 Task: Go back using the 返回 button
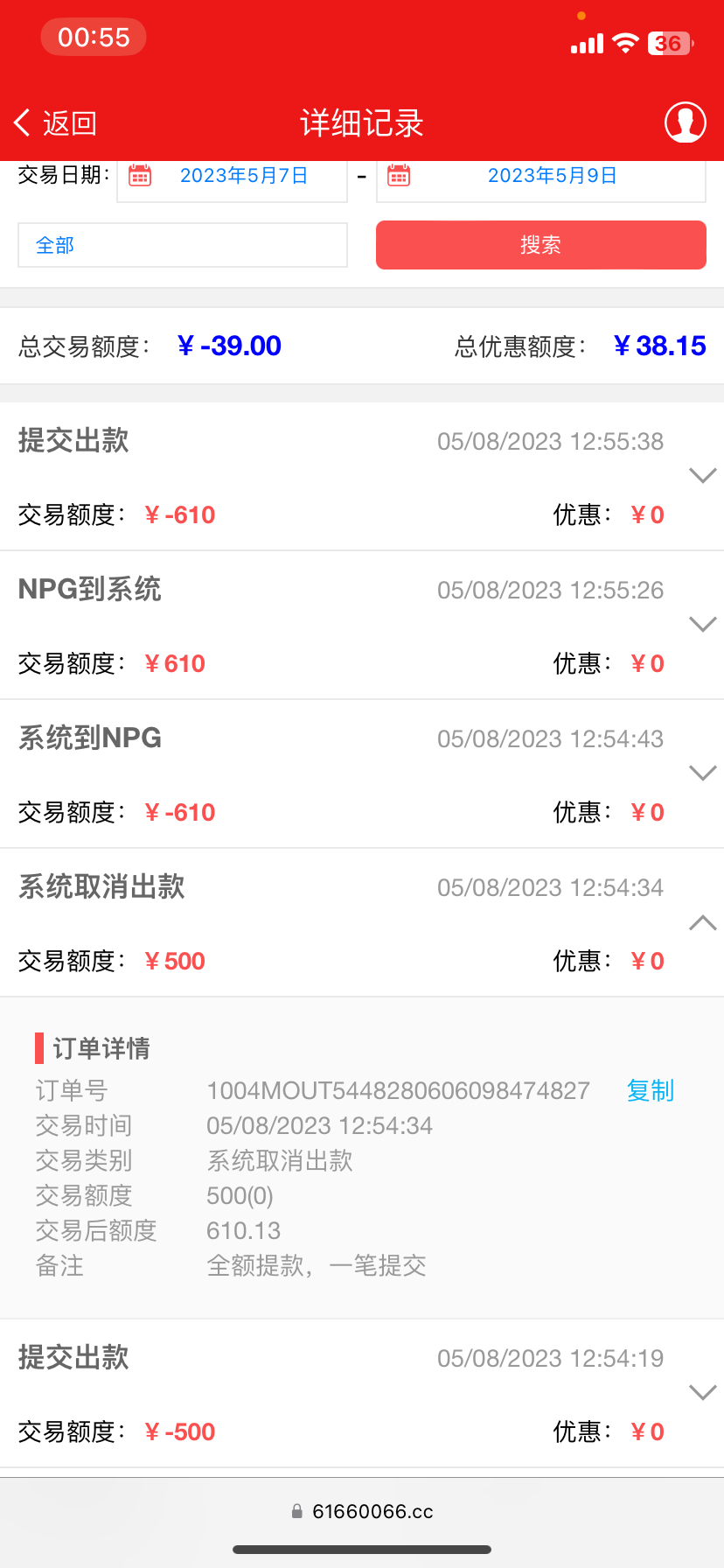coord(55,123)
